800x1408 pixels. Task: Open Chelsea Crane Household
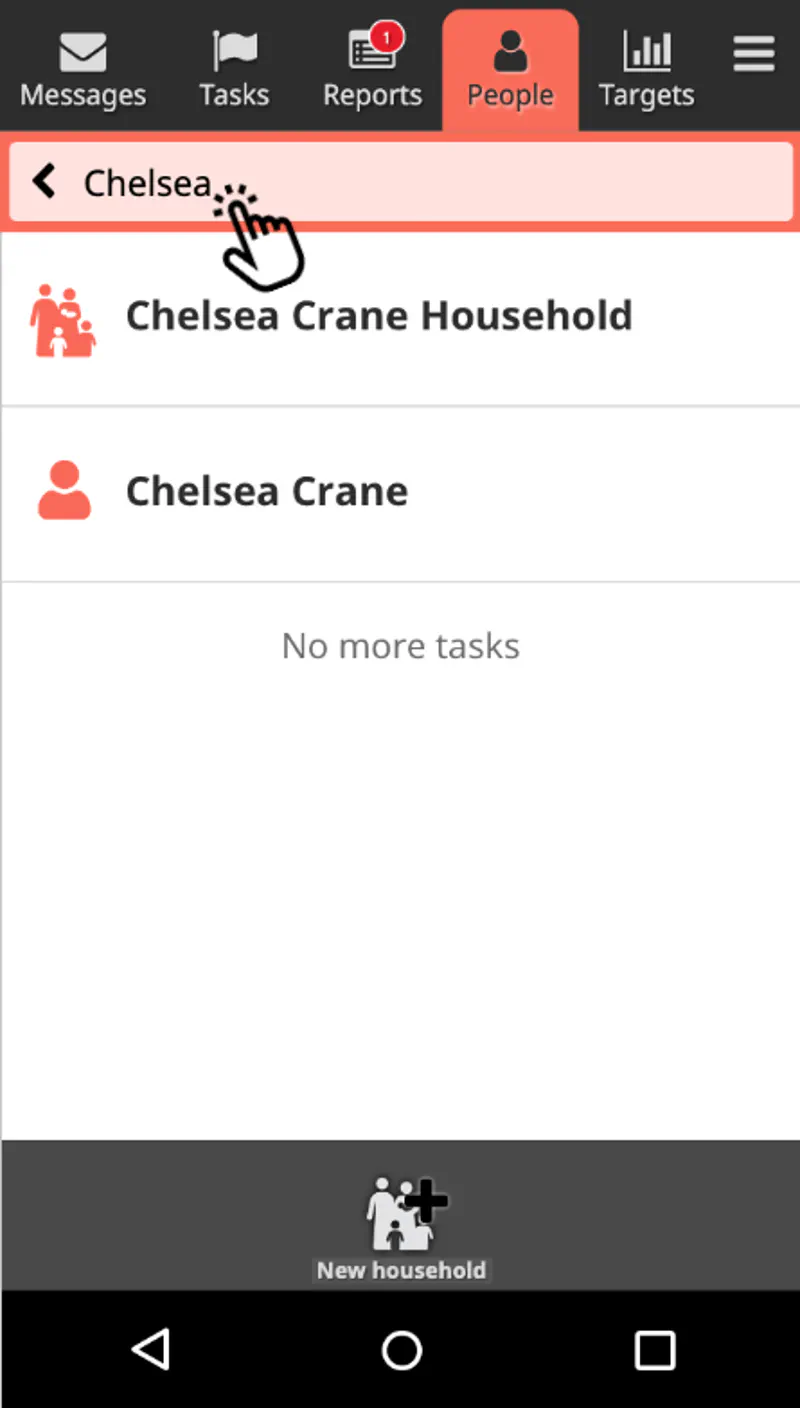click(x=400, y=318)
